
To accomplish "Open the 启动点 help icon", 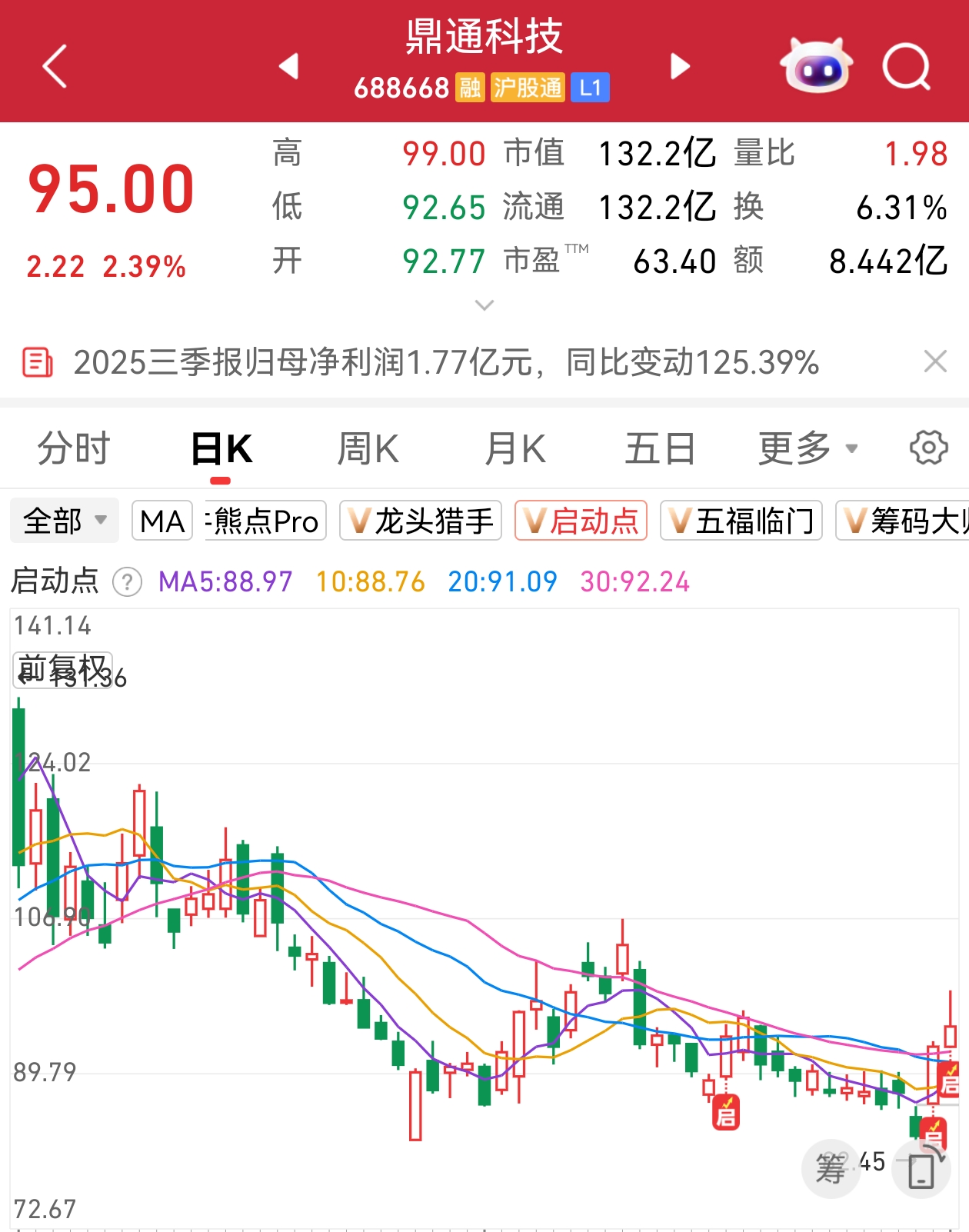I will pos(128,581).
